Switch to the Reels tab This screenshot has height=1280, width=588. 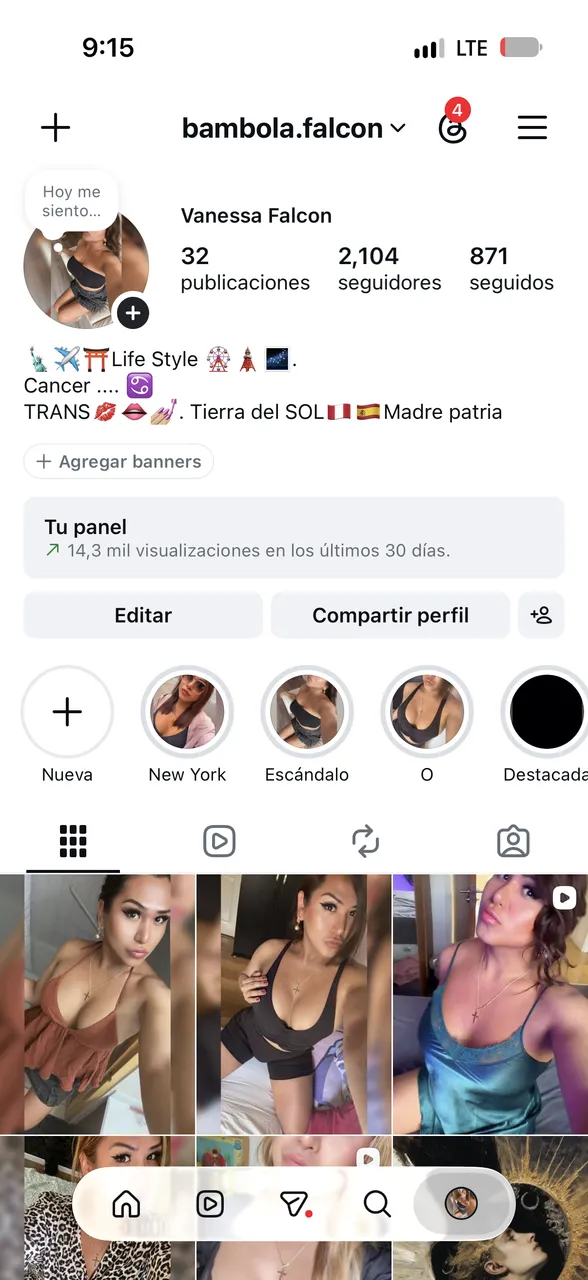point(219,841)
